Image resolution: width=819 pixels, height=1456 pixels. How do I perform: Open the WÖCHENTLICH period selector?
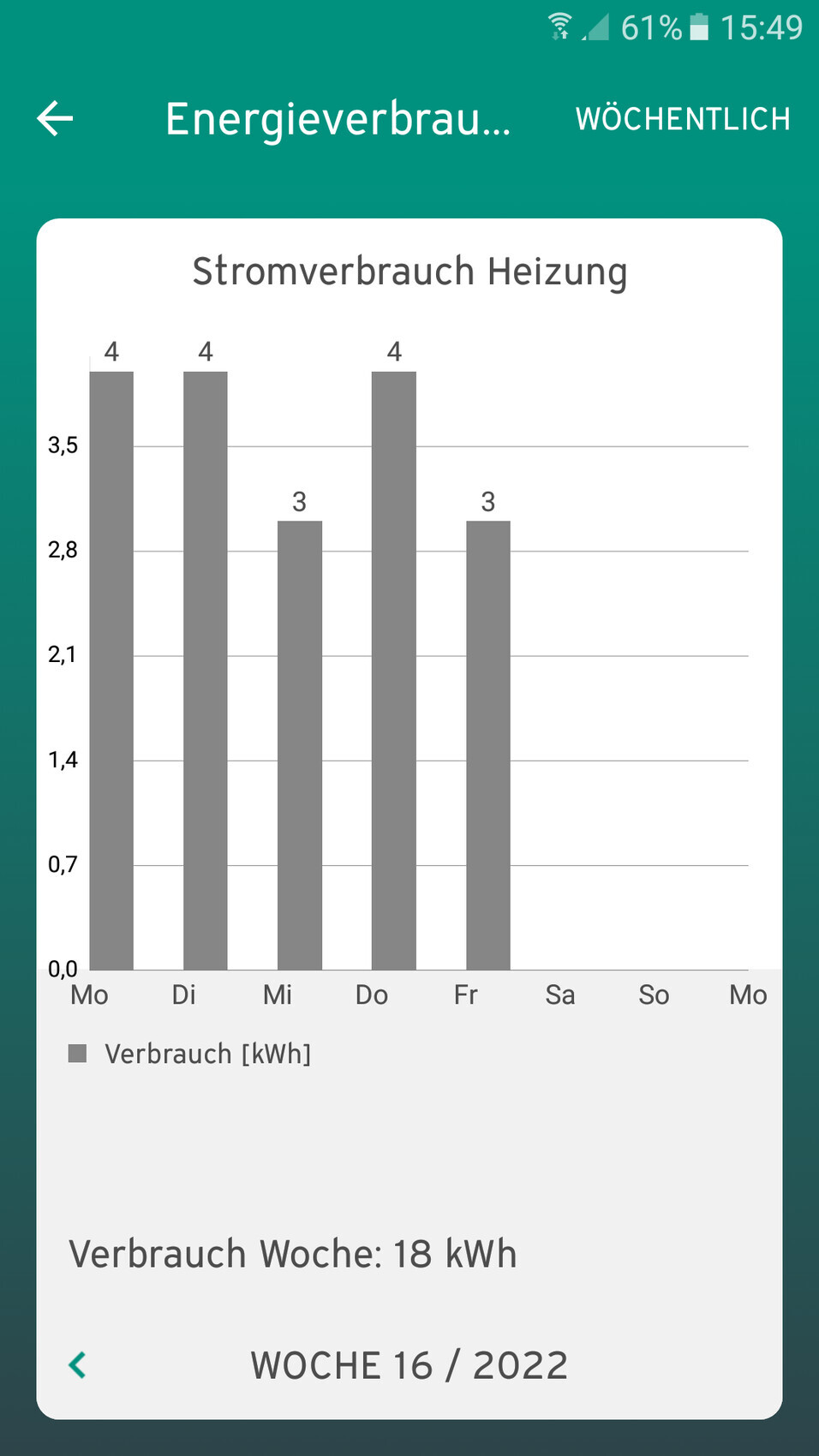pyautogui.click(x=683, y=119)
